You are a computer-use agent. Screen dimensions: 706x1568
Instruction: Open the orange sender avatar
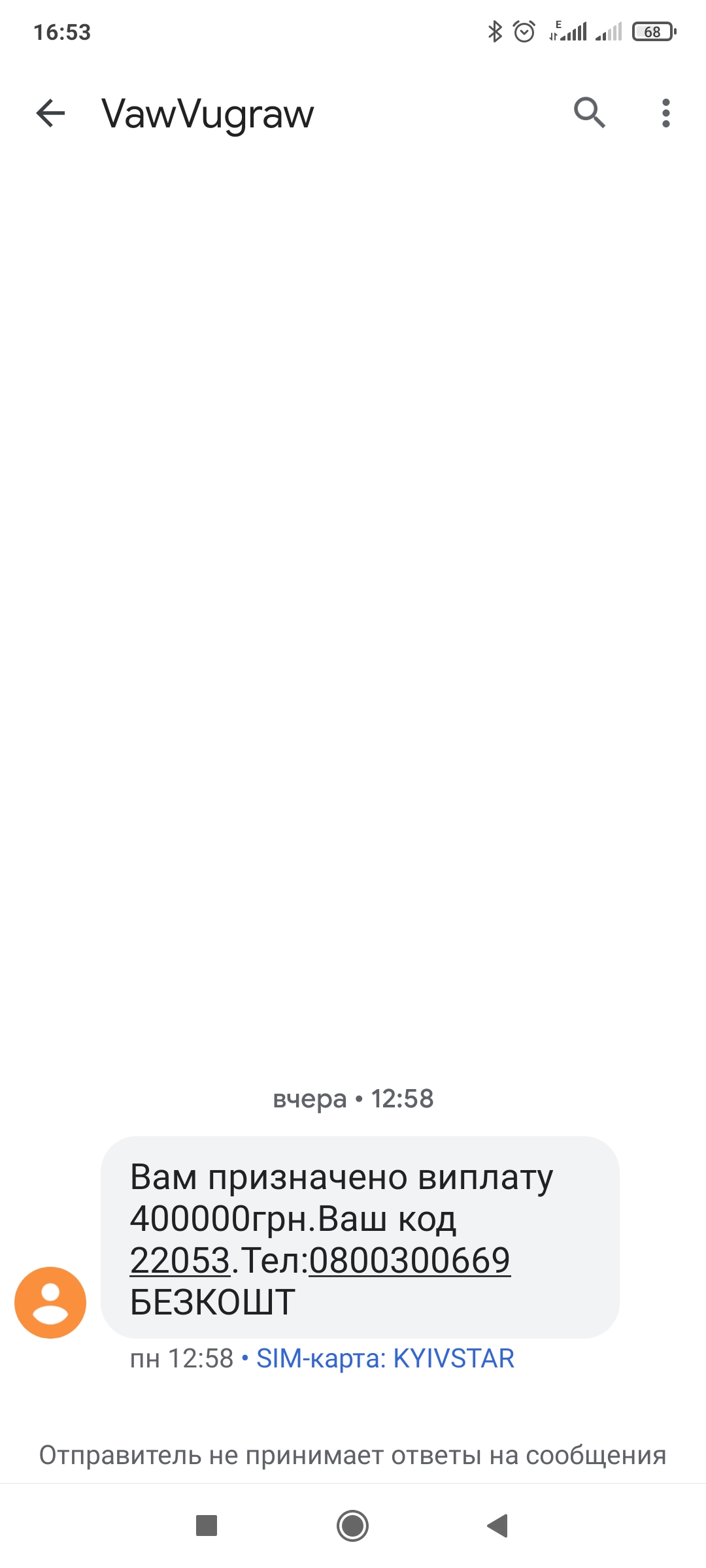click(x=50, y=1302)
